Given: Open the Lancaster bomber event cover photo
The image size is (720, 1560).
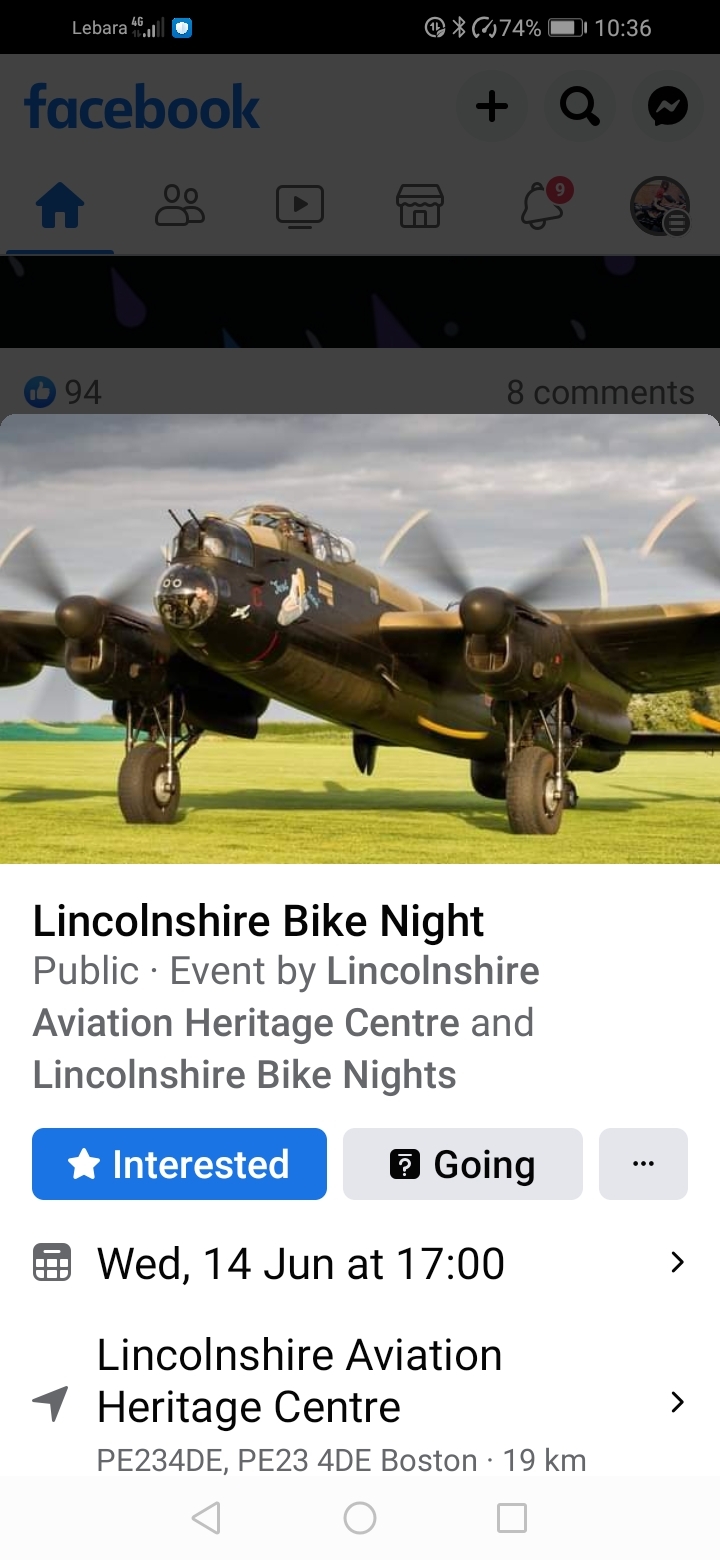Looking at the screenshot, I should [360, 638].
